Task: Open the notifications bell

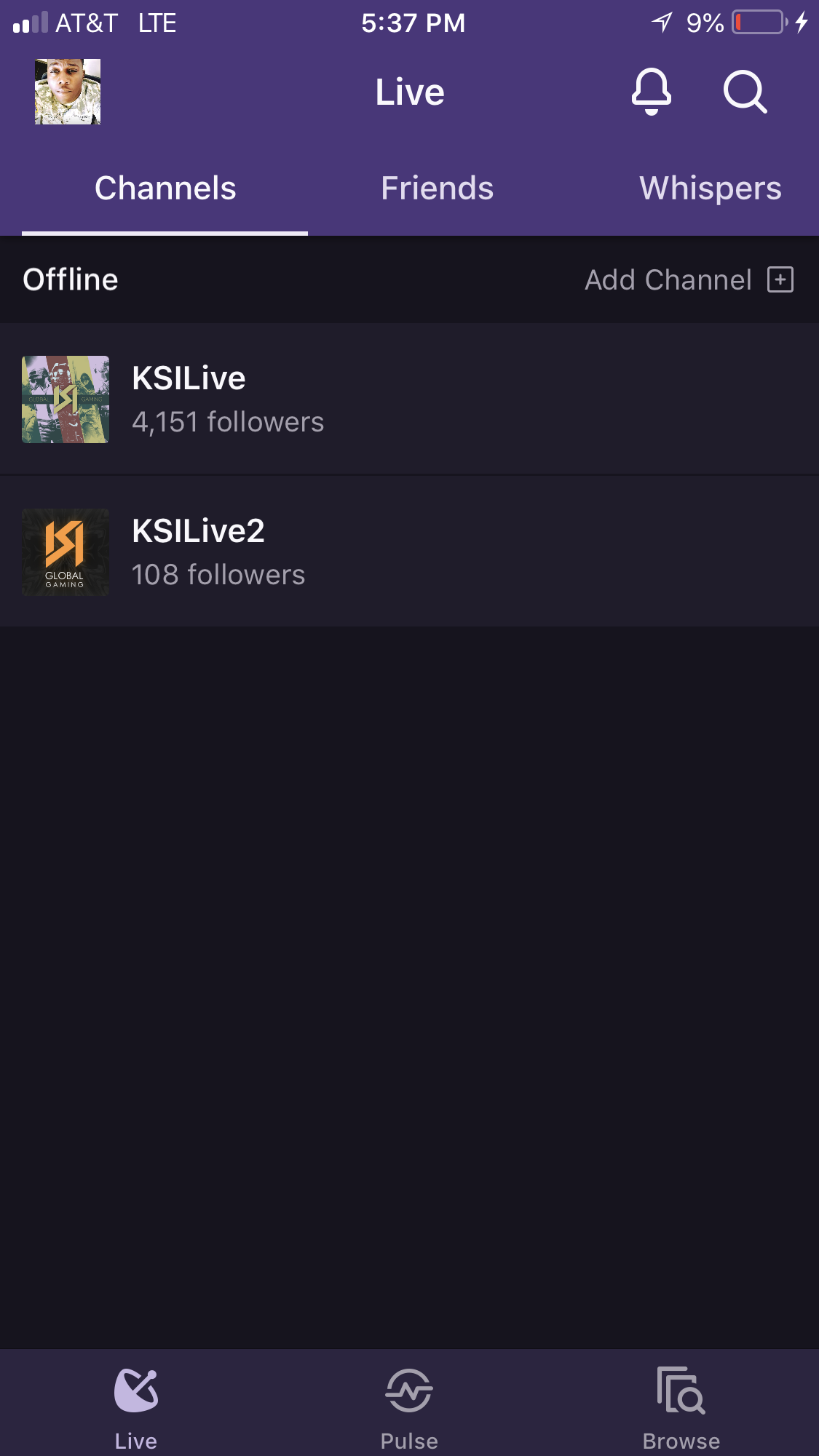Action: (652, 92)
